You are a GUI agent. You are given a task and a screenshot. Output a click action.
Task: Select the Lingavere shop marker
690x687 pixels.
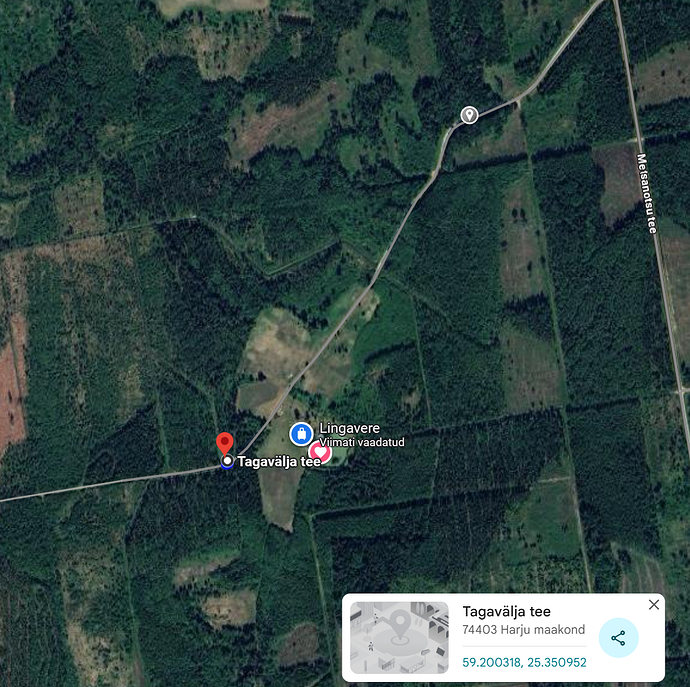pyautogui.click(x=301, y=434)
